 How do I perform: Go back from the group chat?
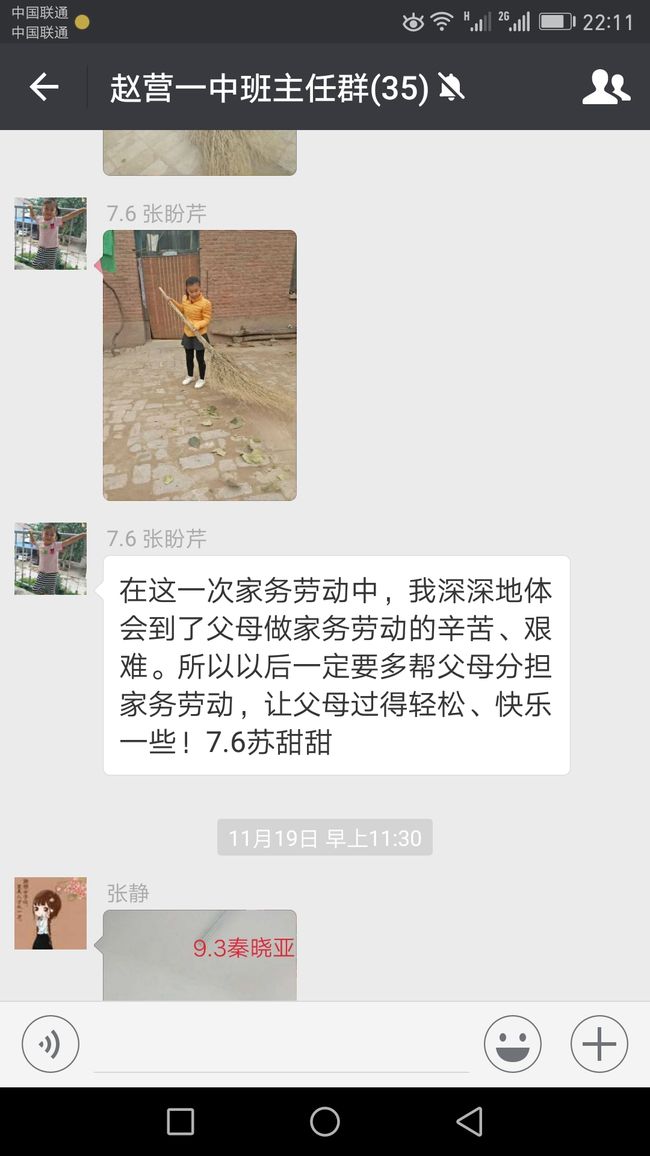(43, 87)
